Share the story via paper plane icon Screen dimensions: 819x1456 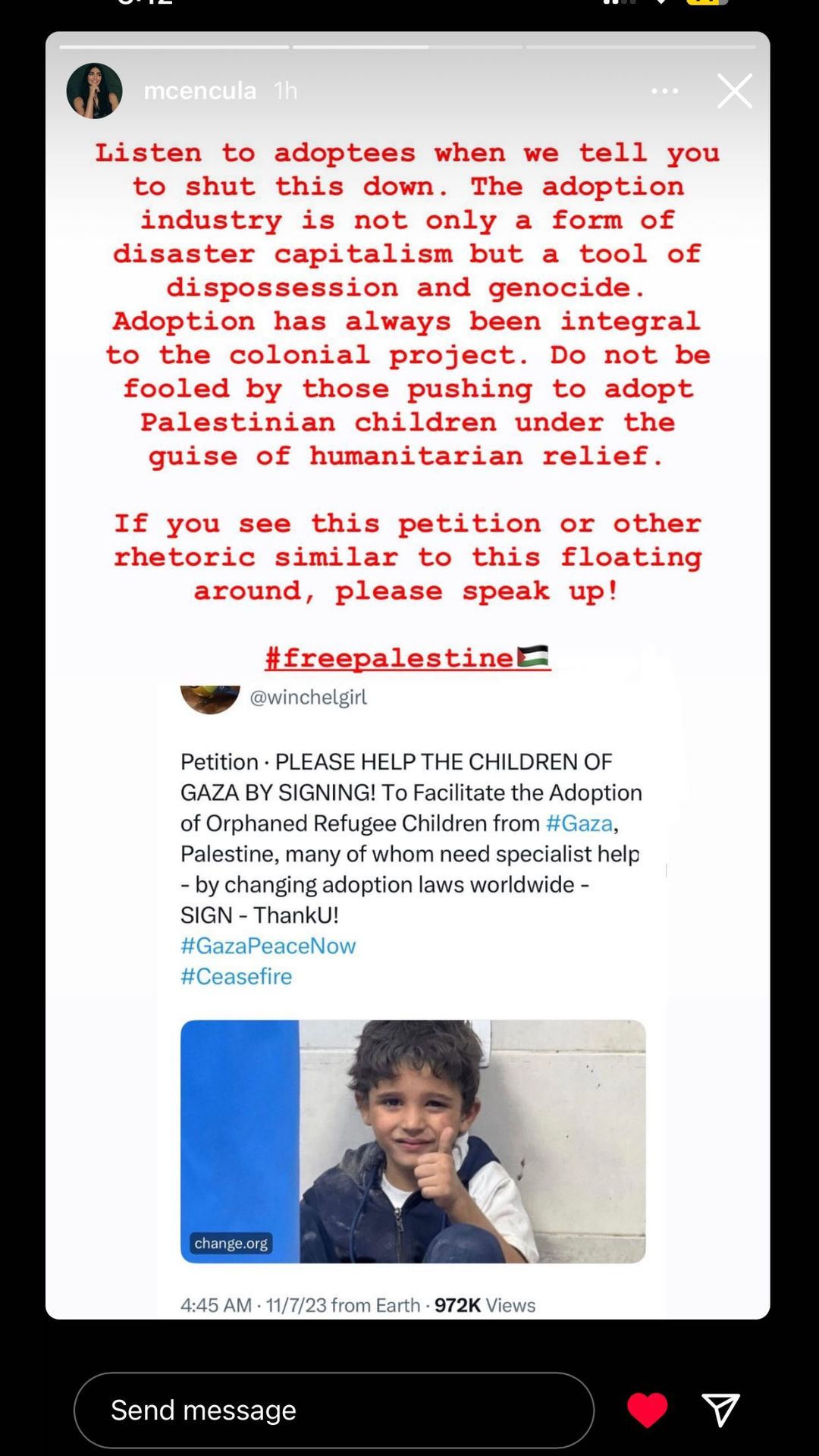(x=720, y=1410)
